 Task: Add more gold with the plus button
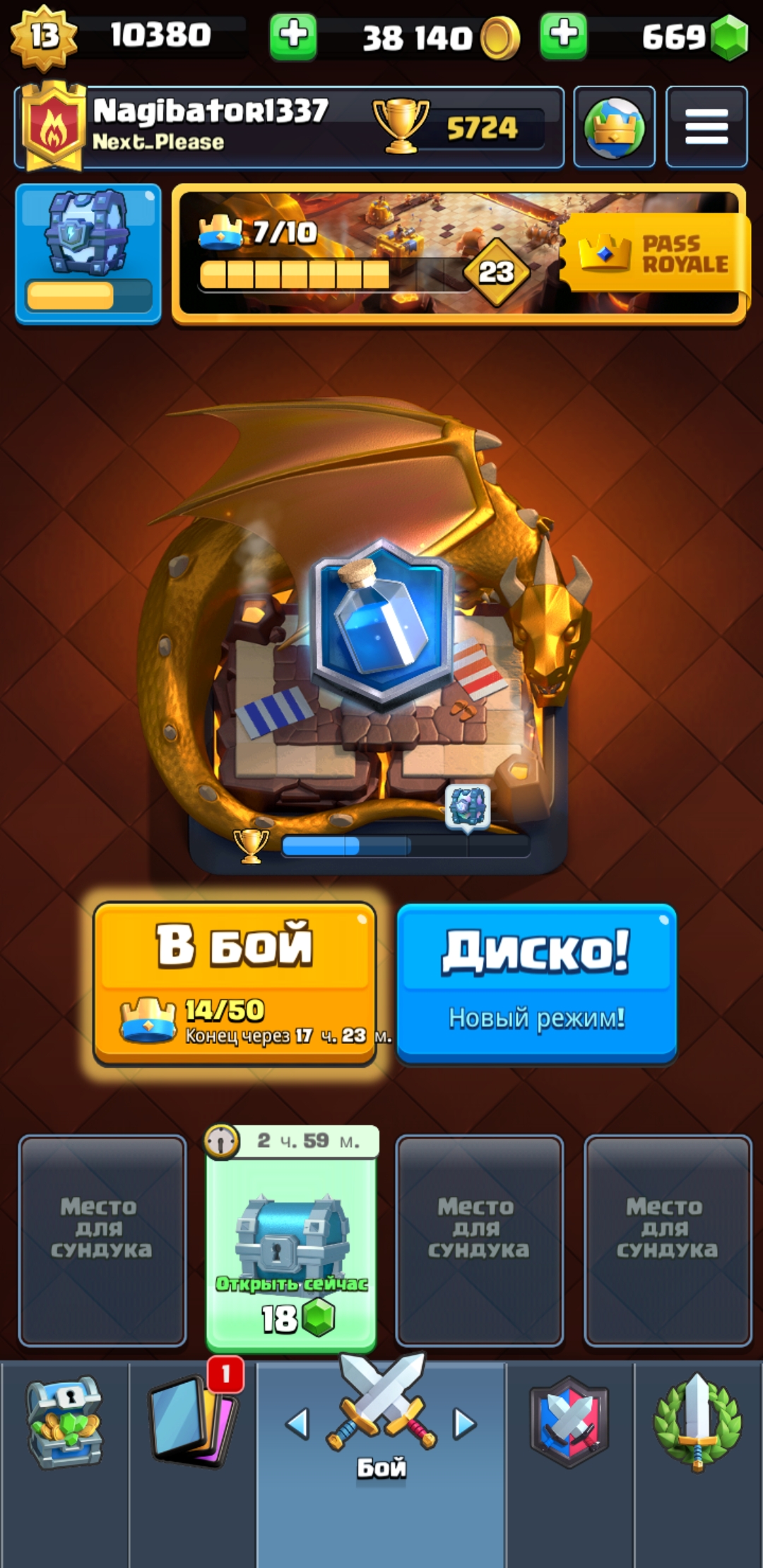(x=293, y=35)
